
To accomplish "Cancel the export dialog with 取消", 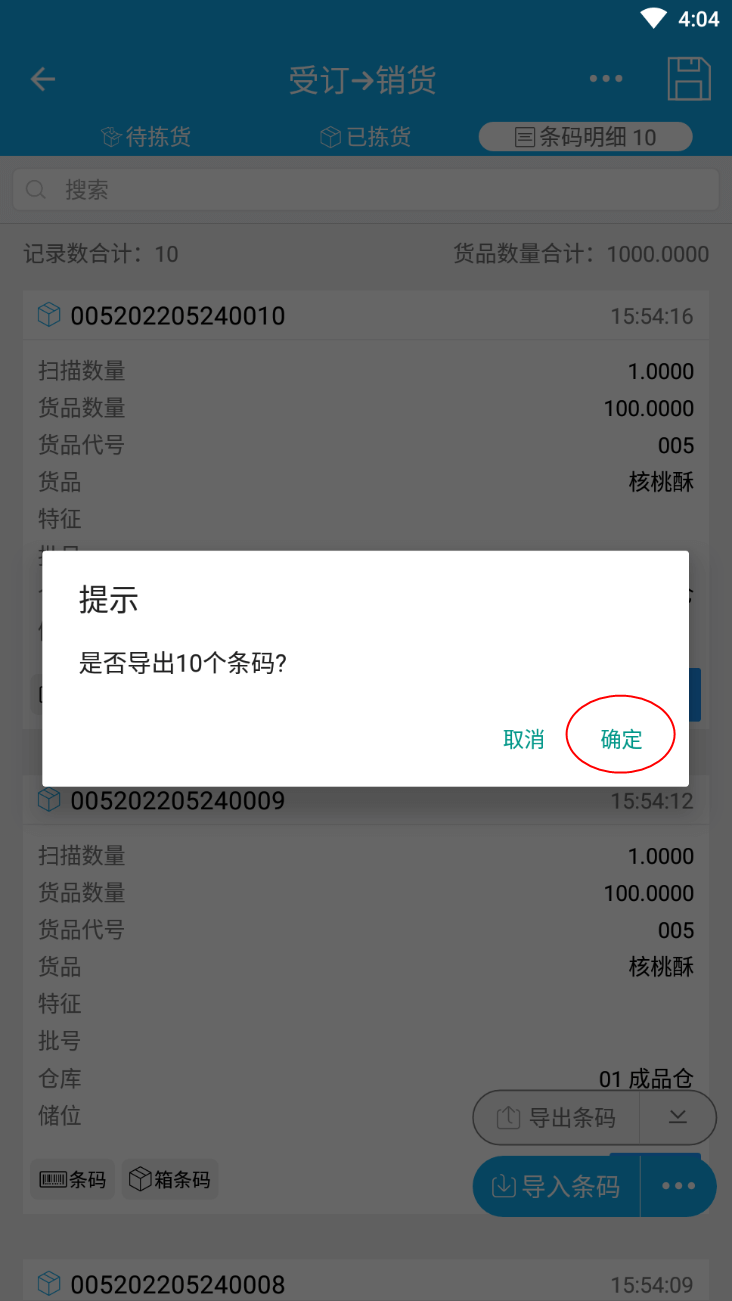I will pyautogui.click(x=524, y=739).
